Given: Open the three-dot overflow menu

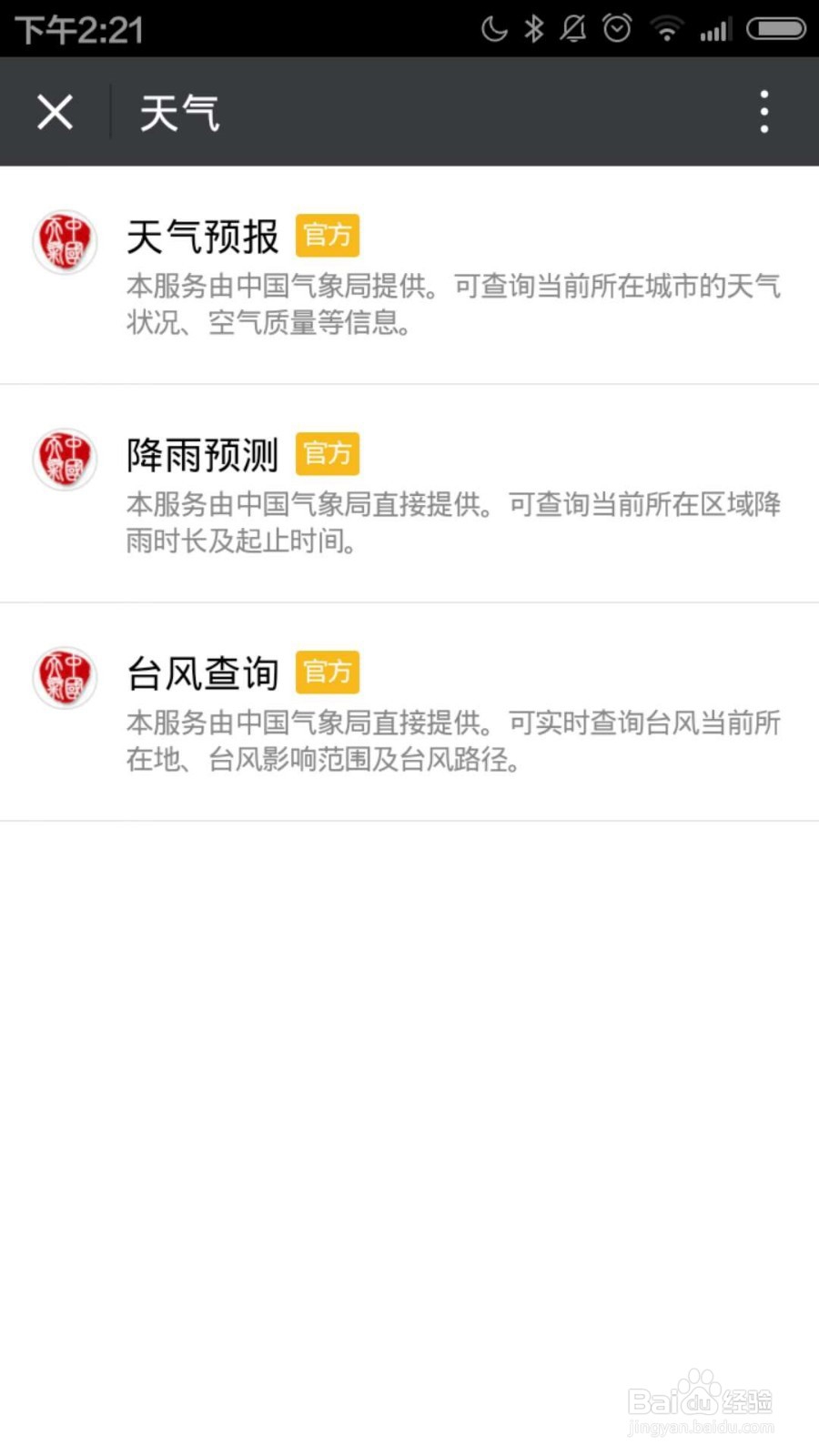Looking at the screenshot, I should click(x=763, y=111).
